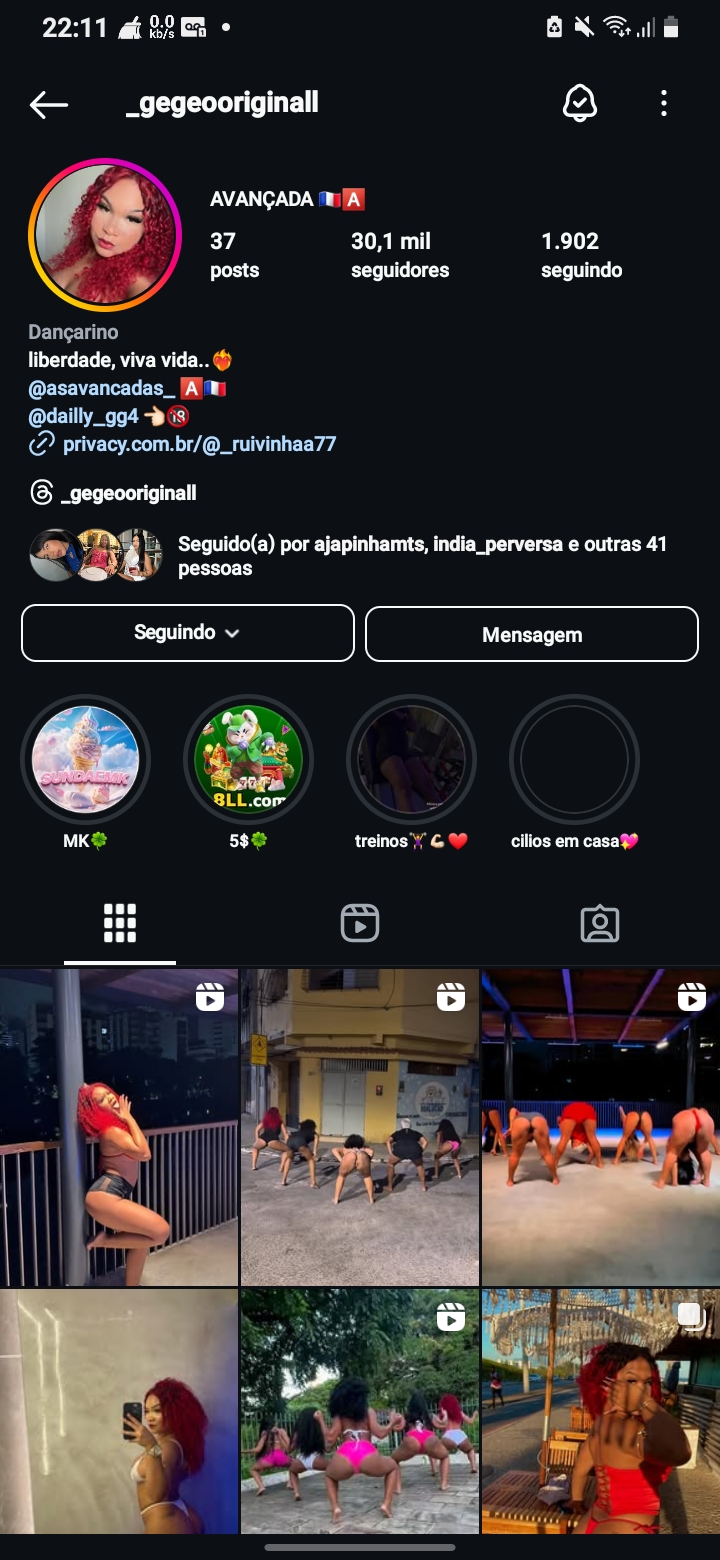Open the @dailly_gg4 mention in bio

click(84, 416)
